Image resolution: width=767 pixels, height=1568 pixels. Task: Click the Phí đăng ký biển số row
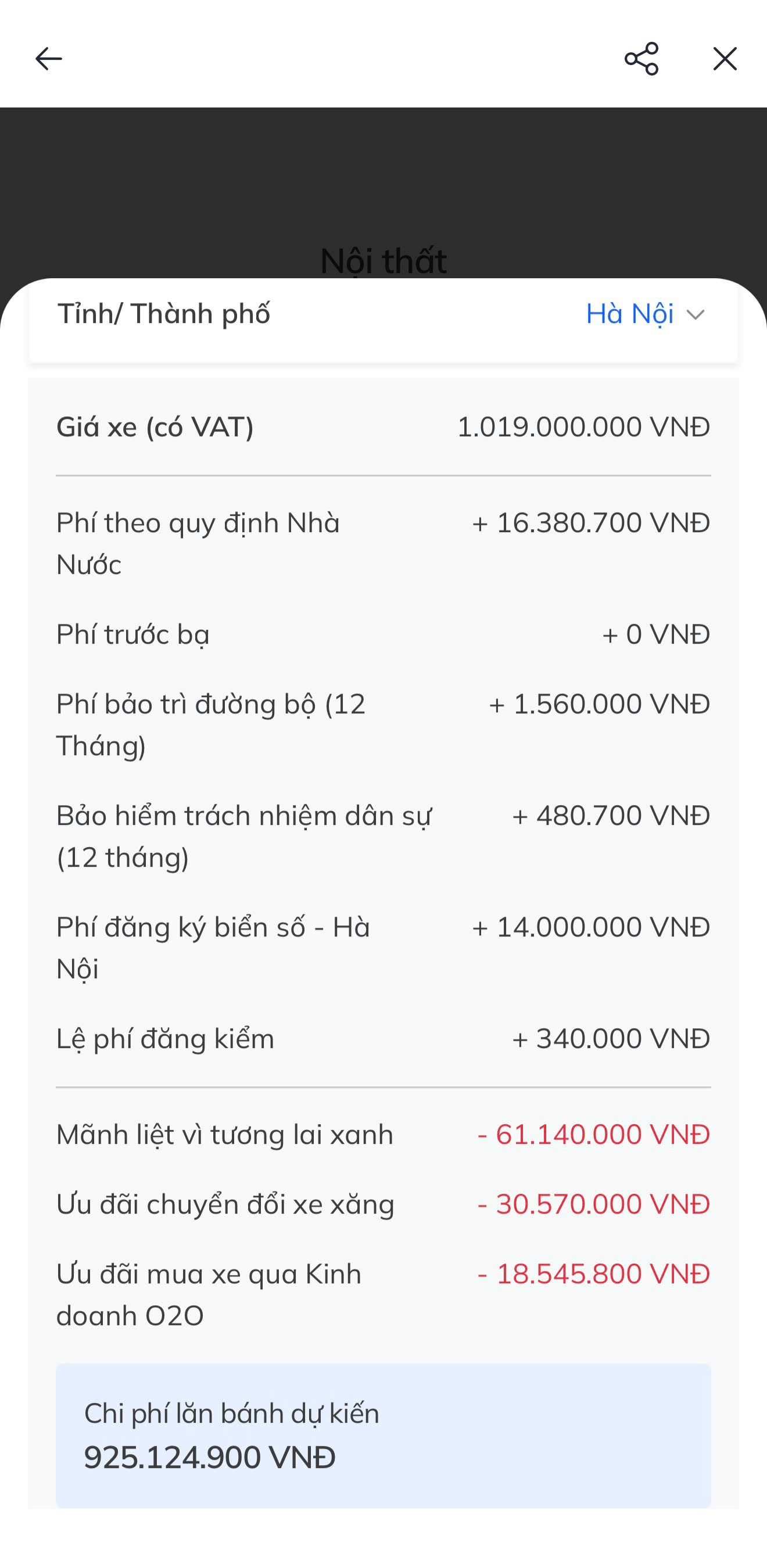(x=383, y=947)
